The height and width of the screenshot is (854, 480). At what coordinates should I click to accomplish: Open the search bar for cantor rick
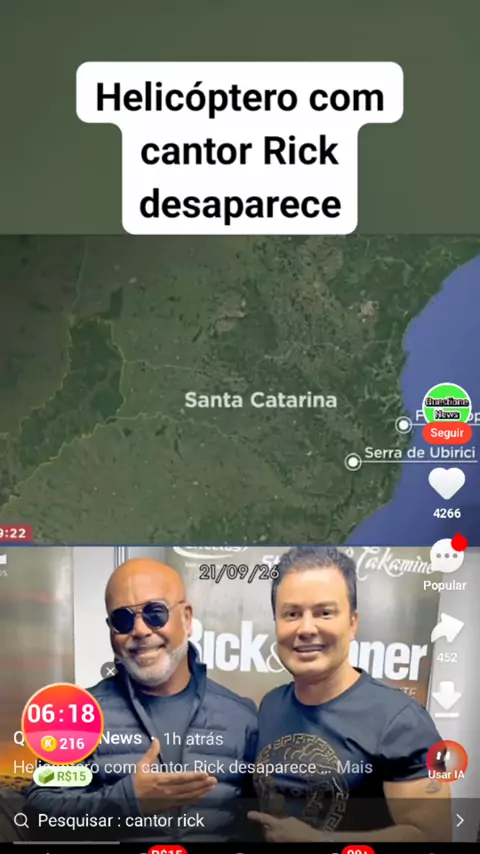coord(240,820)
